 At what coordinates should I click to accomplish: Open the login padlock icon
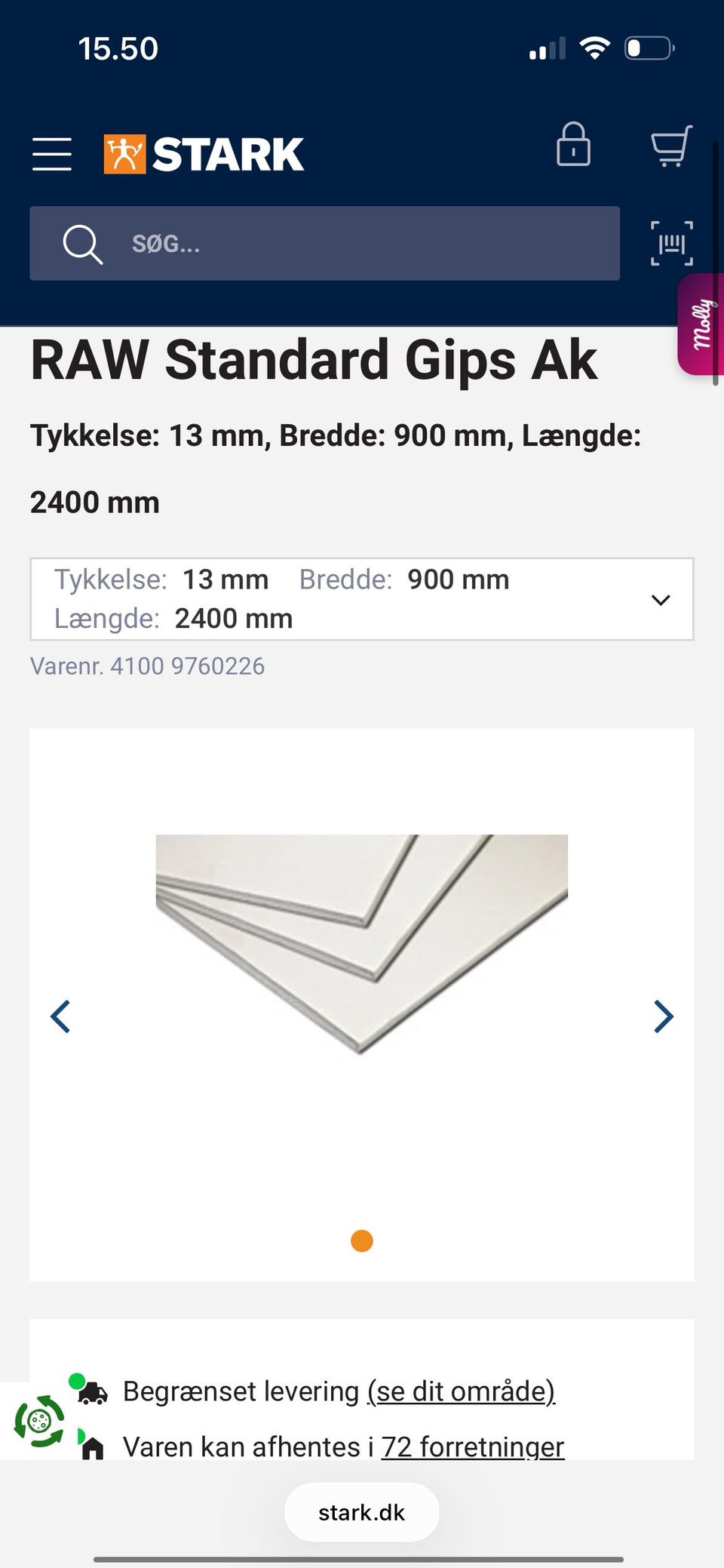tap(572, 146)
